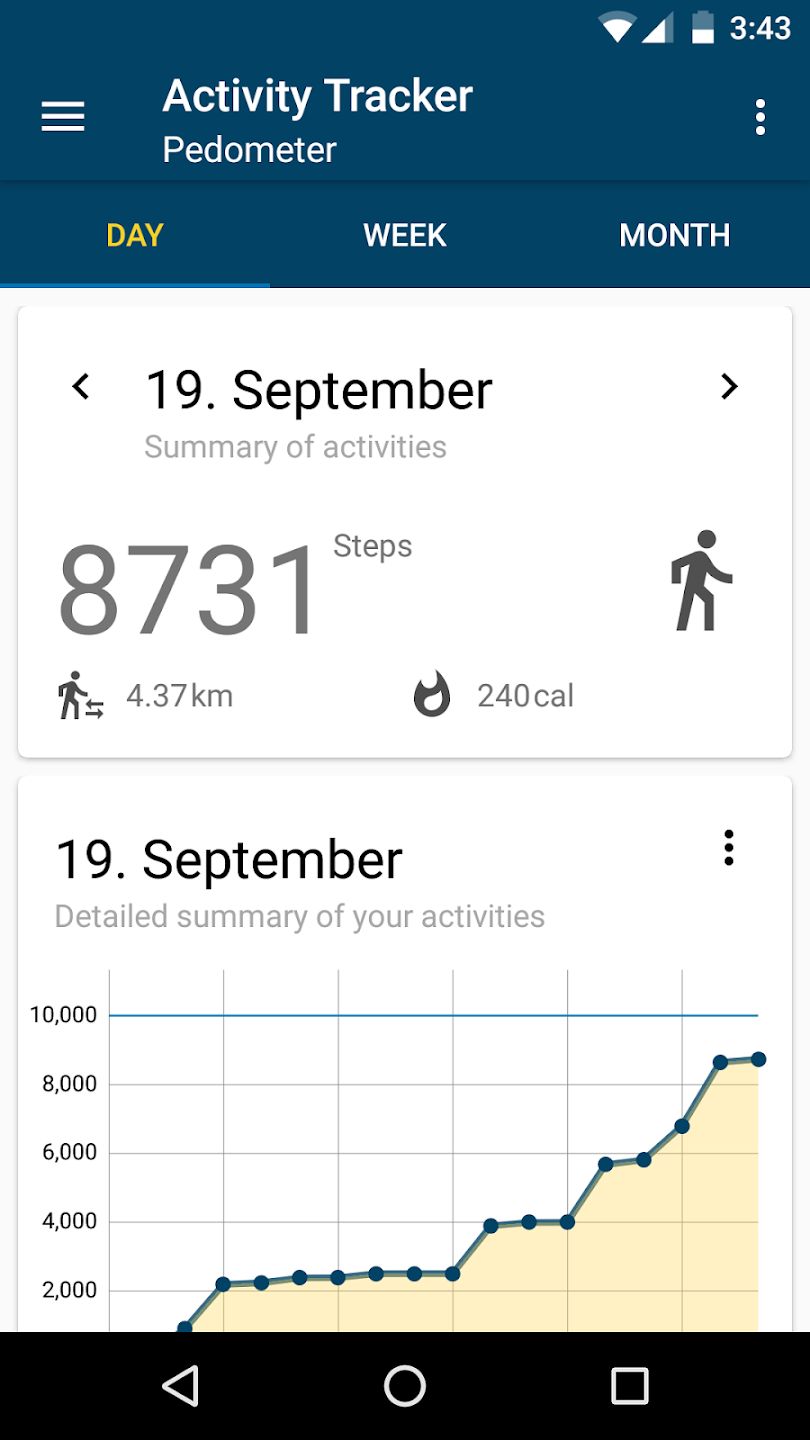Tap the 8731 steps count
Image resolution: width=810 pixels, height=1440 pixels.
185,588
